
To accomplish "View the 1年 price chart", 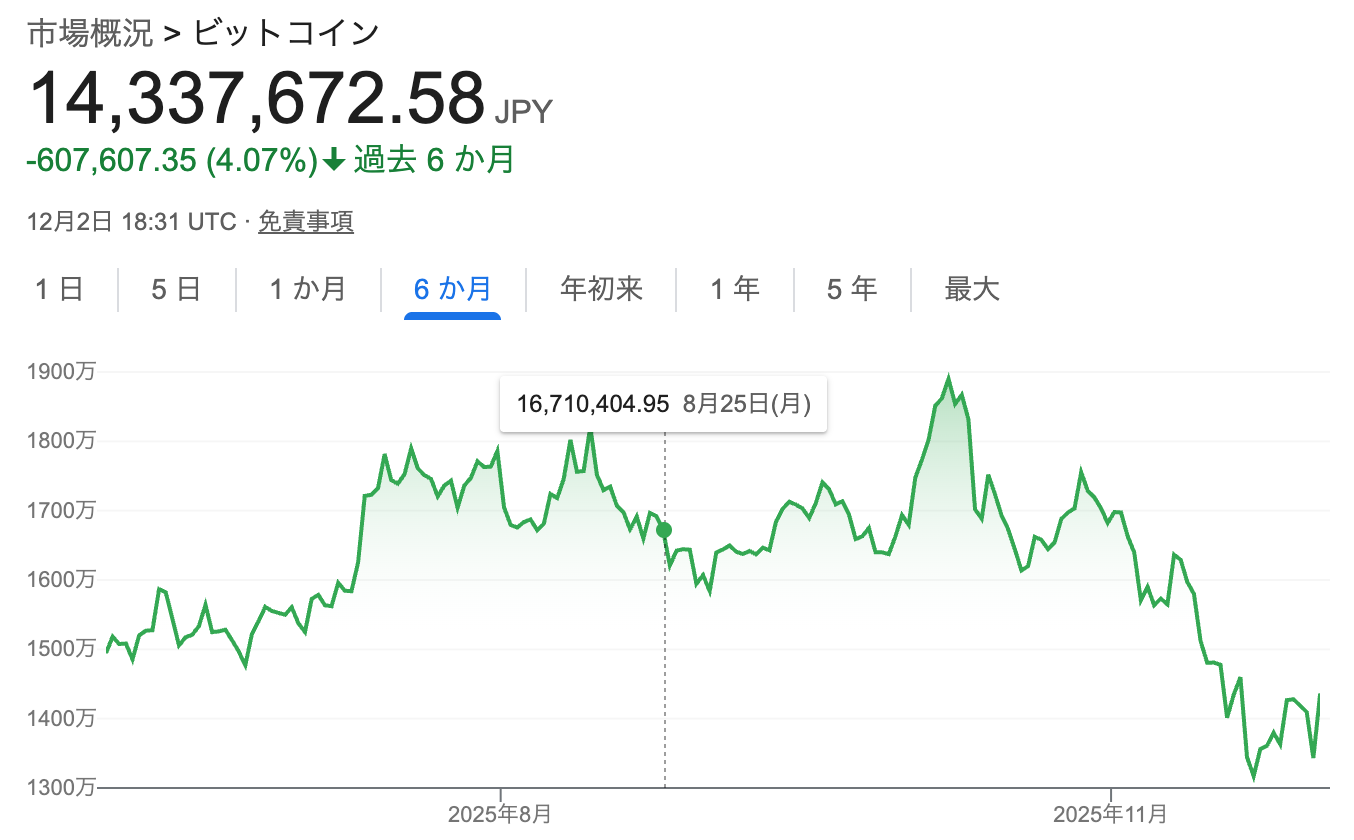I will [x=734, y=290].
